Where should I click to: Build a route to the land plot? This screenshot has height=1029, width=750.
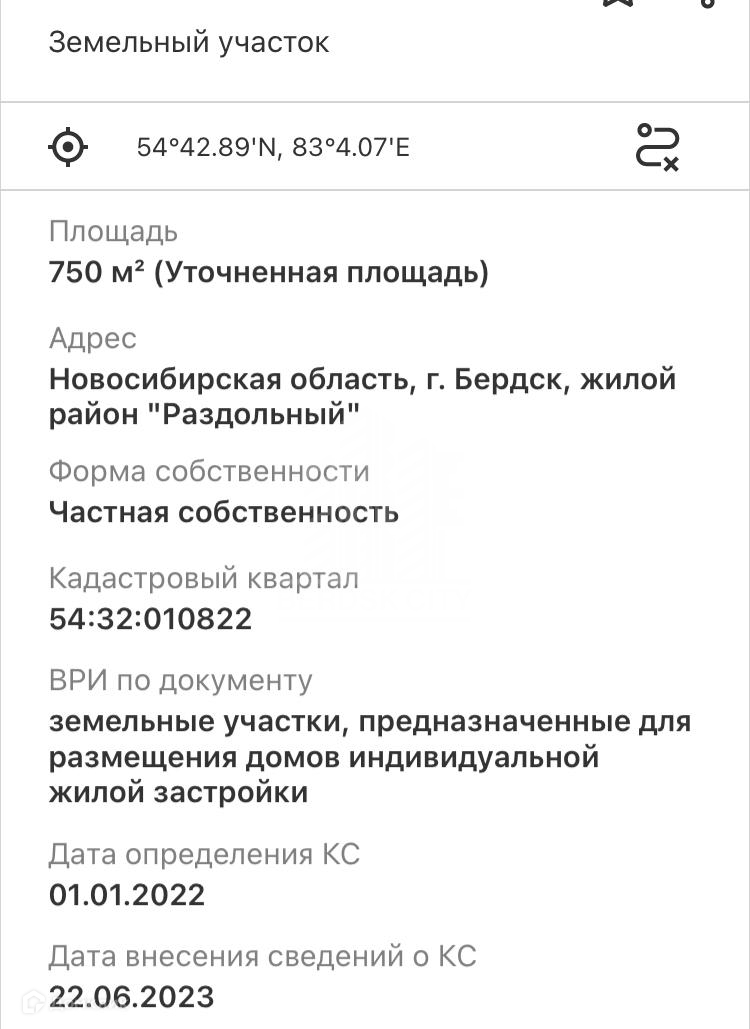click(x=657, y=147)
